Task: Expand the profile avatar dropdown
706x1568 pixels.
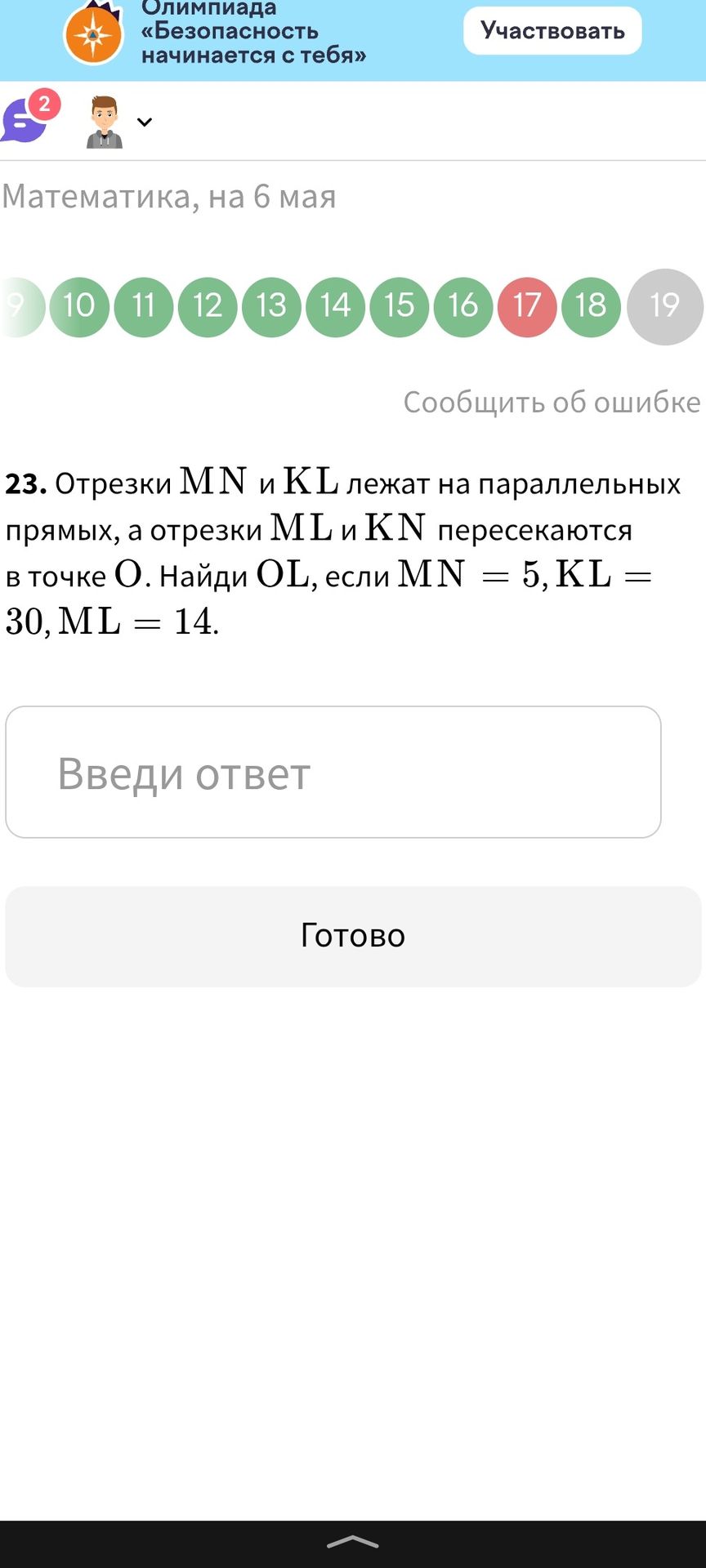Action: pos(119,122)
